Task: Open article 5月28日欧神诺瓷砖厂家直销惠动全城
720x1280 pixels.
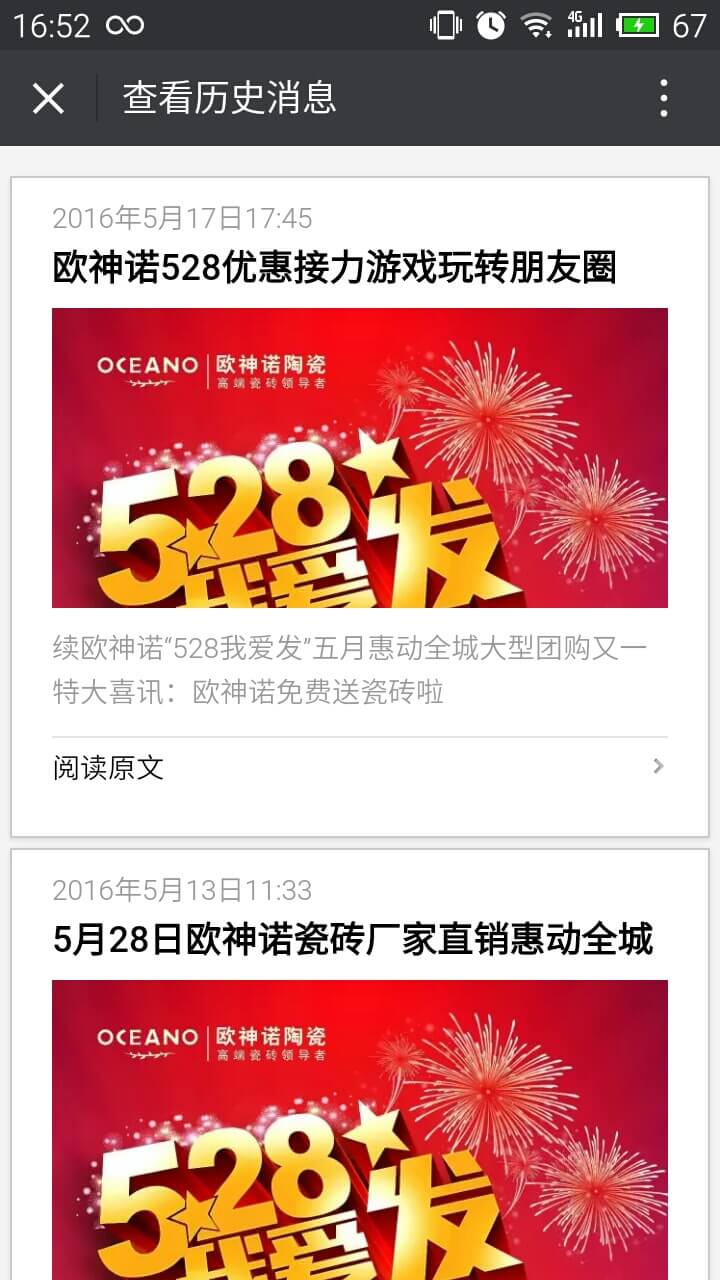Action: point(352,940)
